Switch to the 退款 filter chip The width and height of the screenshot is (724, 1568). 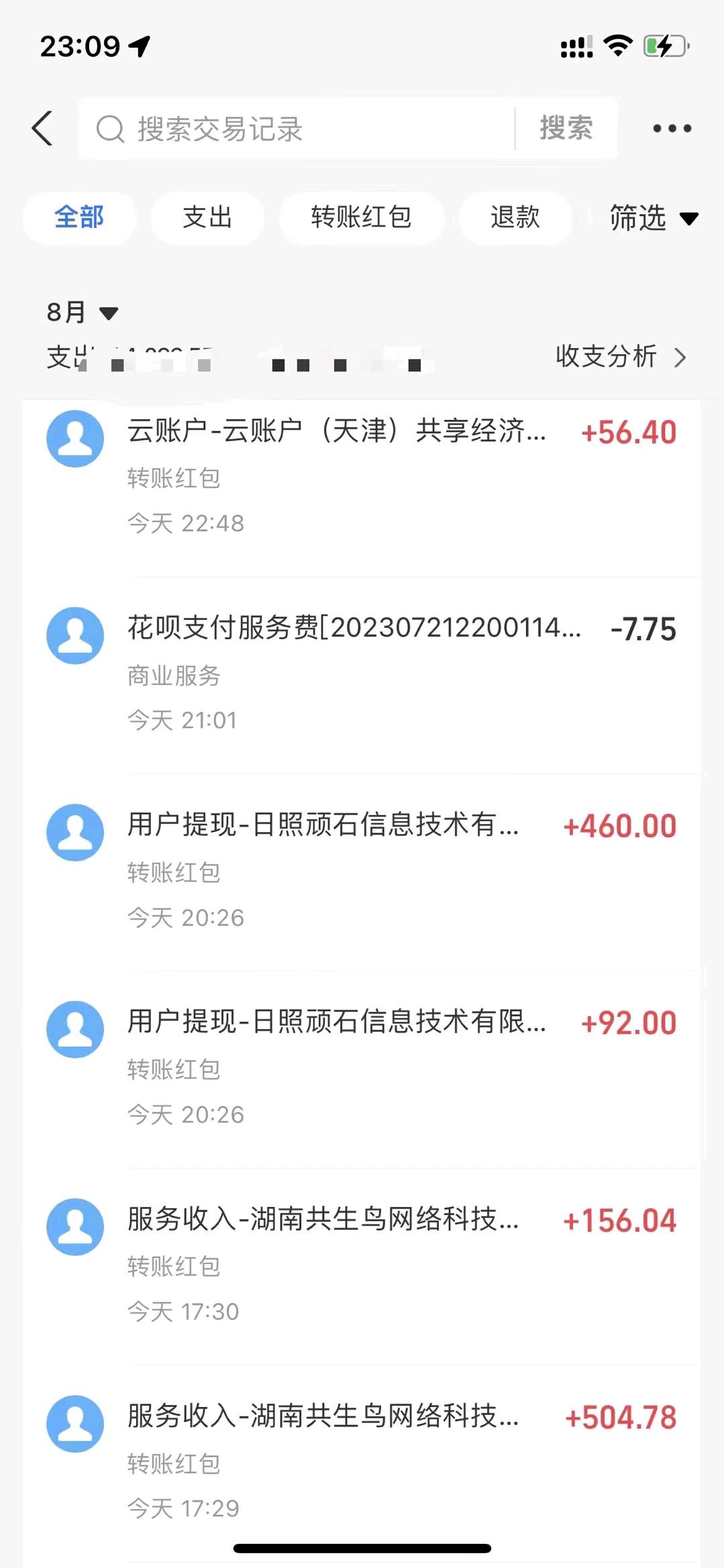pos(515,217)
